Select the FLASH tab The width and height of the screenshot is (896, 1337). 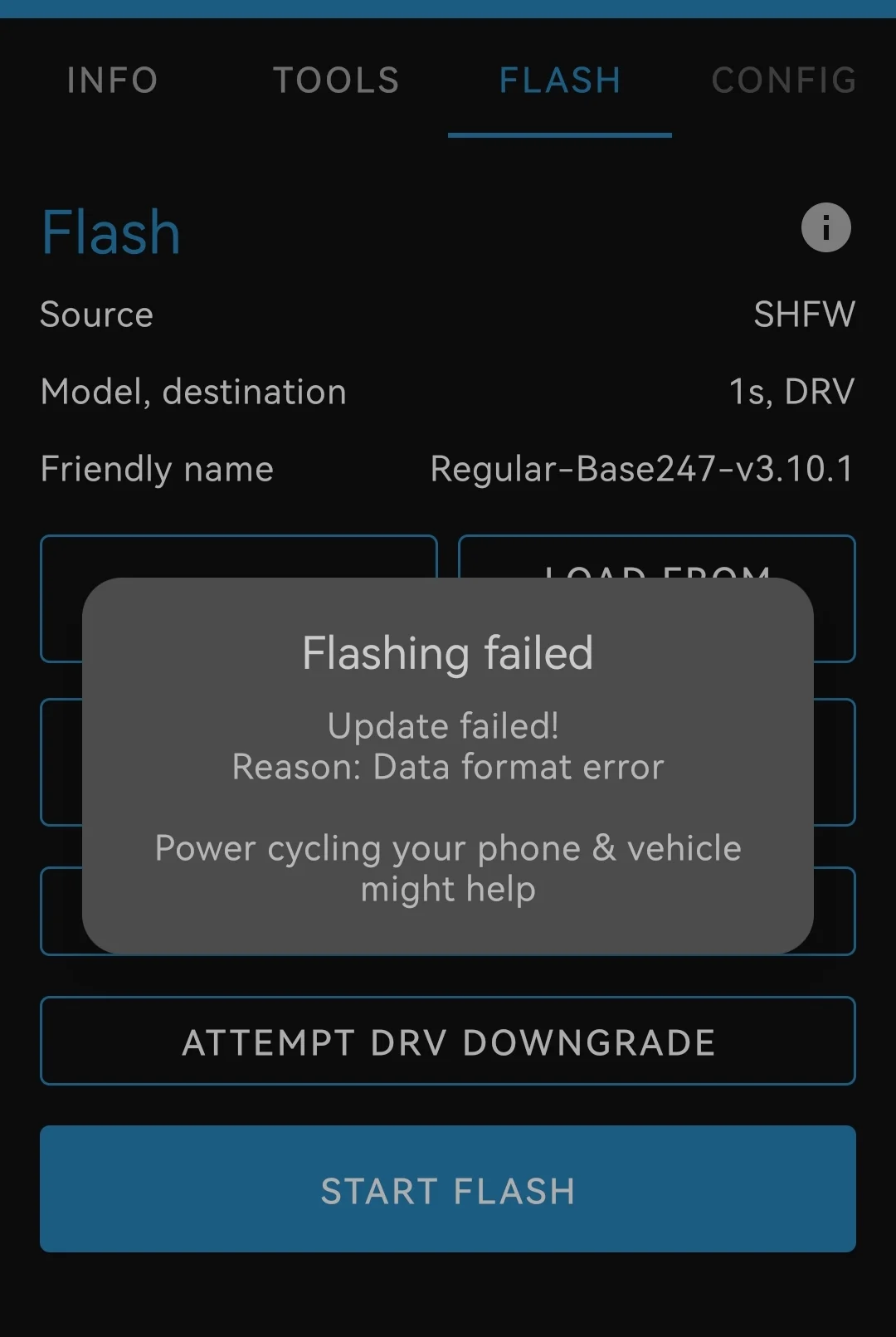560,81
